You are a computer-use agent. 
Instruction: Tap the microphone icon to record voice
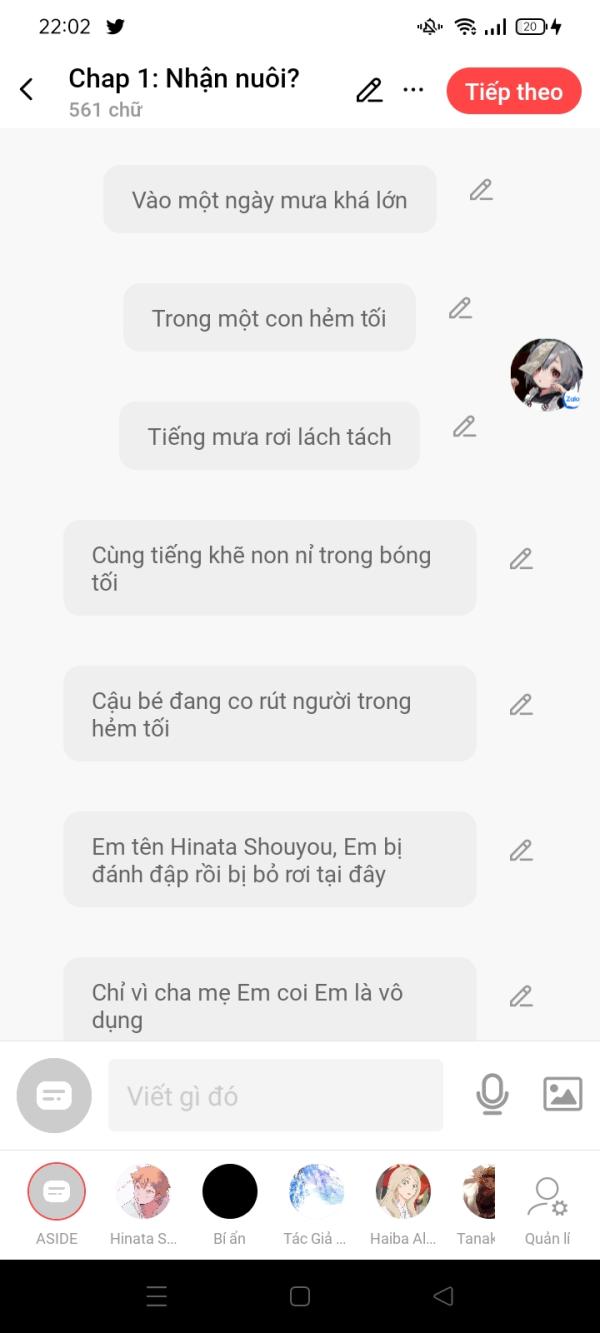tap(492, 1095)
